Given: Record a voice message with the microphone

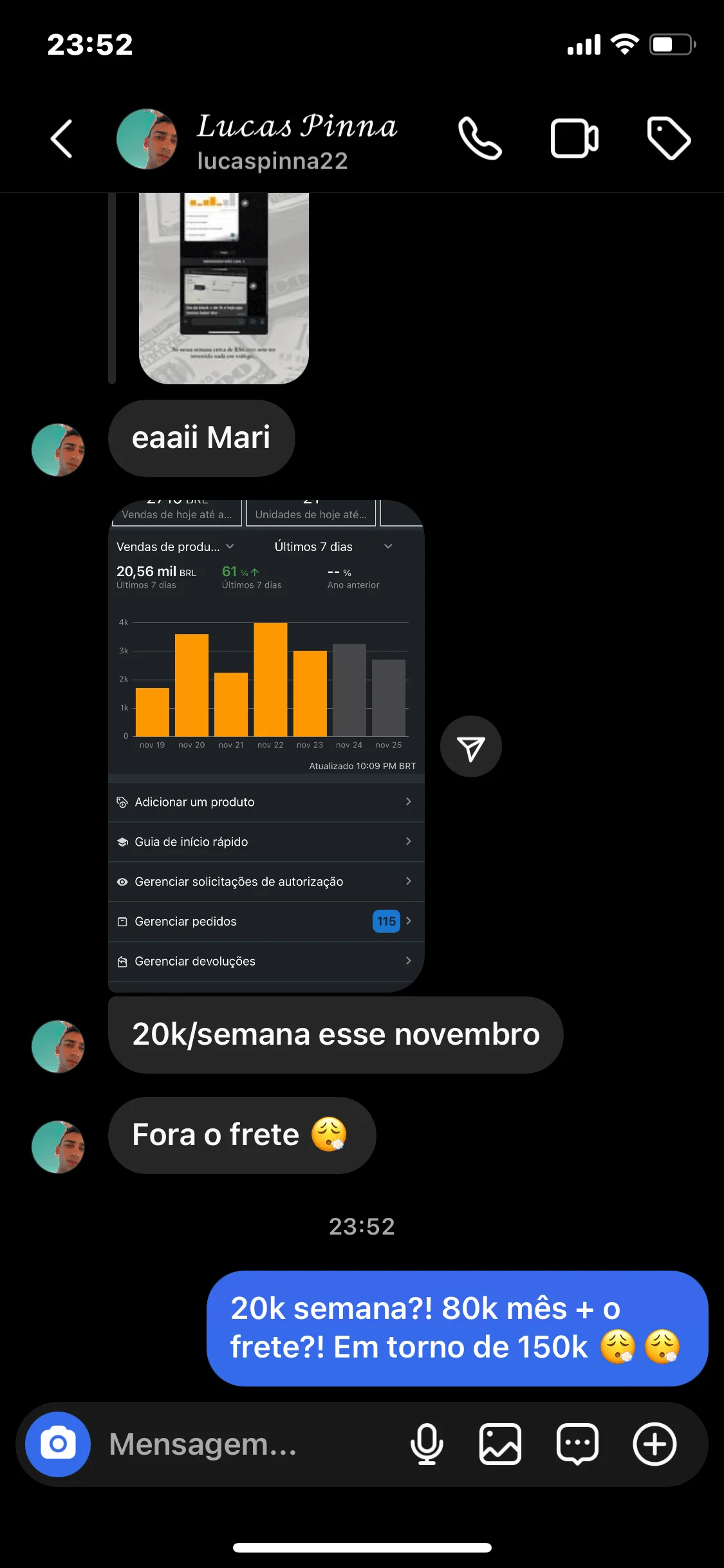Looking at the screenshot, I should [426, 1444].
